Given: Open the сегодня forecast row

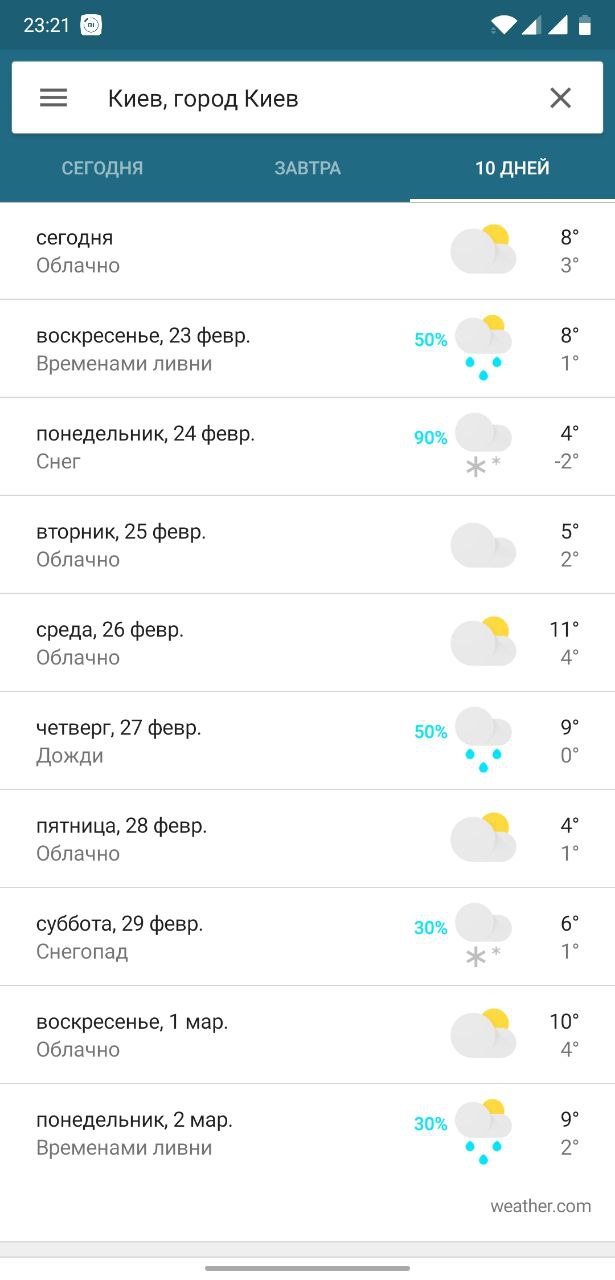Looking at the screenshot, I should point(307,251).
